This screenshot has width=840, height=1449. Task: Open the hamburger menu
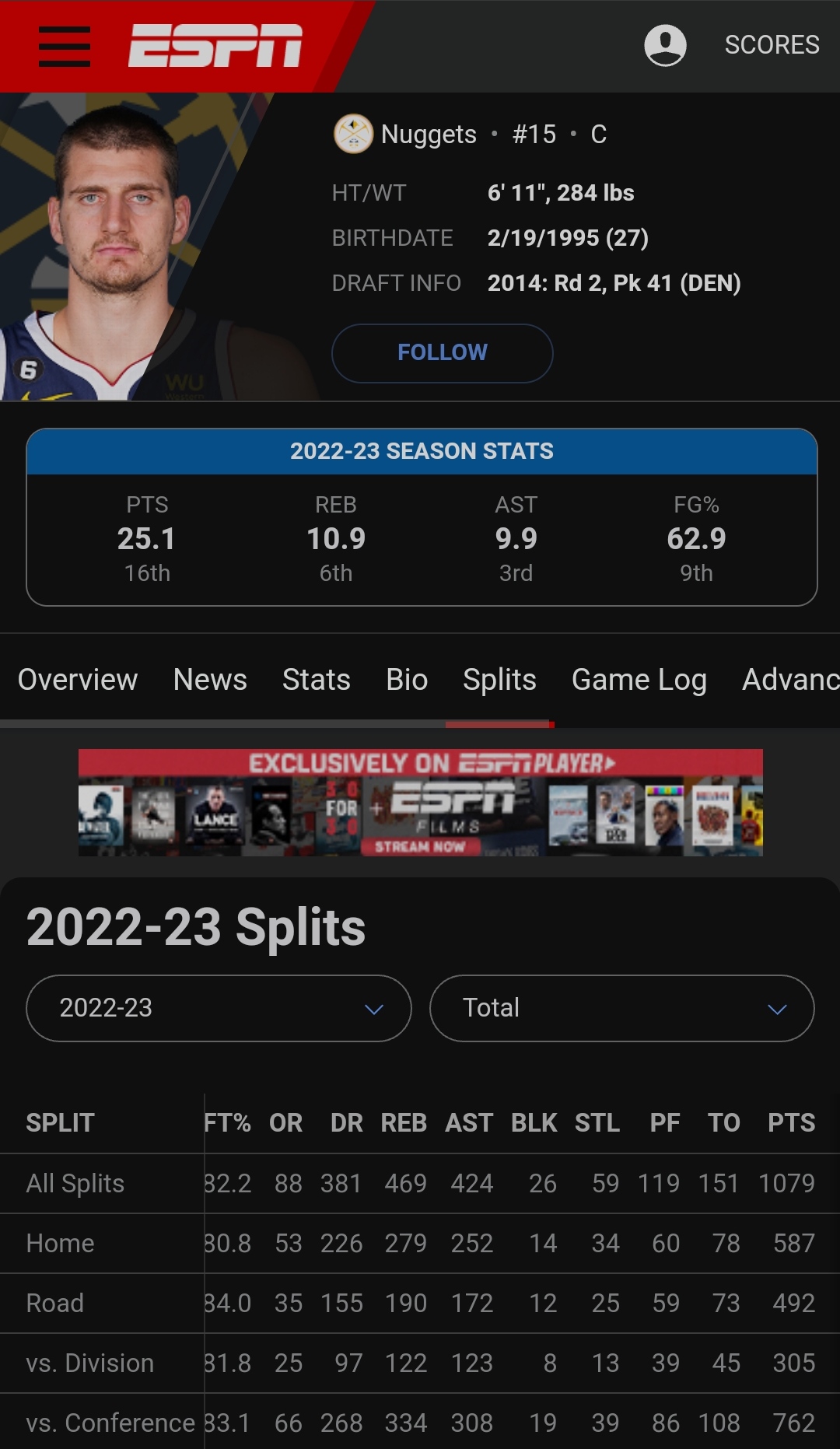(x=65, y=46)
